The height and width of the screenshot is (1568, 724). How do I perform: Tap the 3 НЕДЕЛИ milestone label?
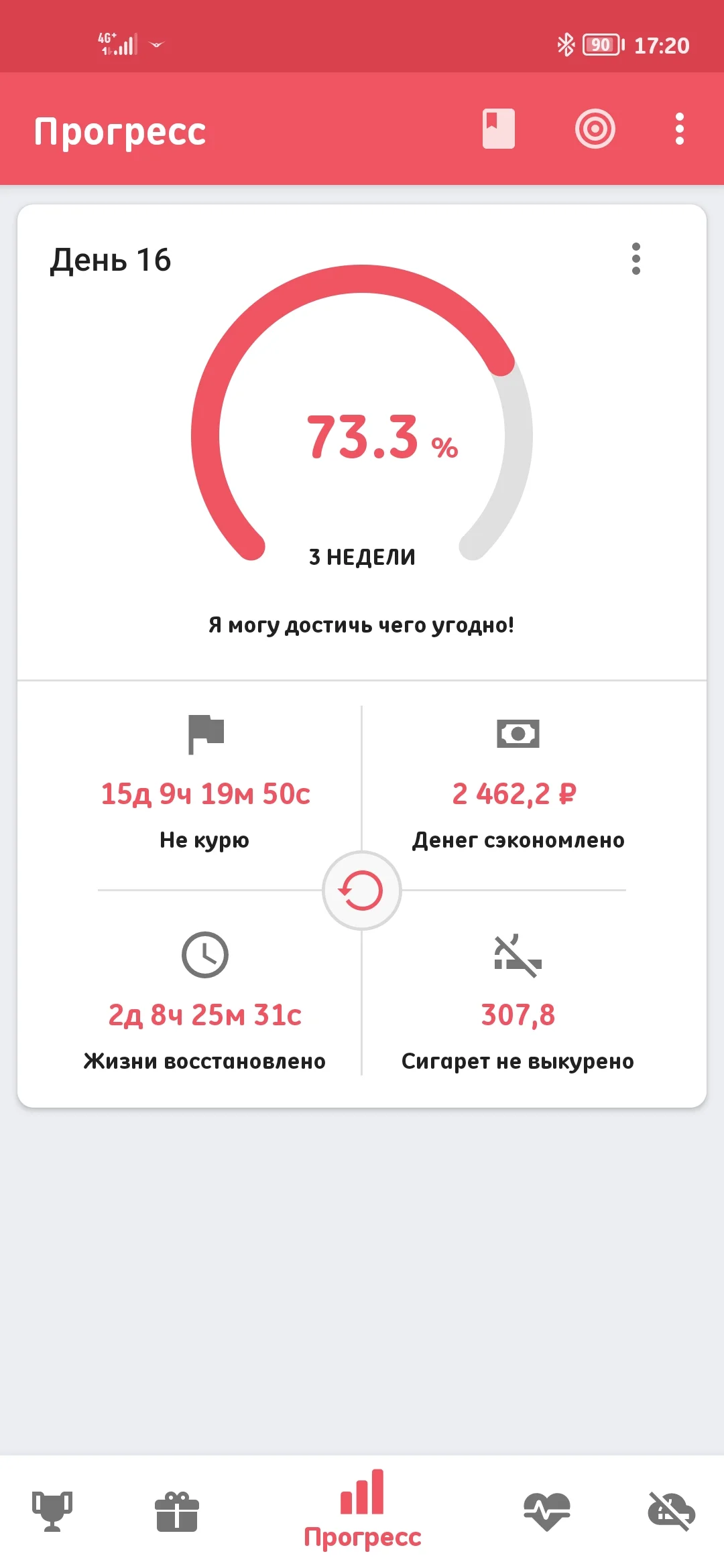click(362, 557)
